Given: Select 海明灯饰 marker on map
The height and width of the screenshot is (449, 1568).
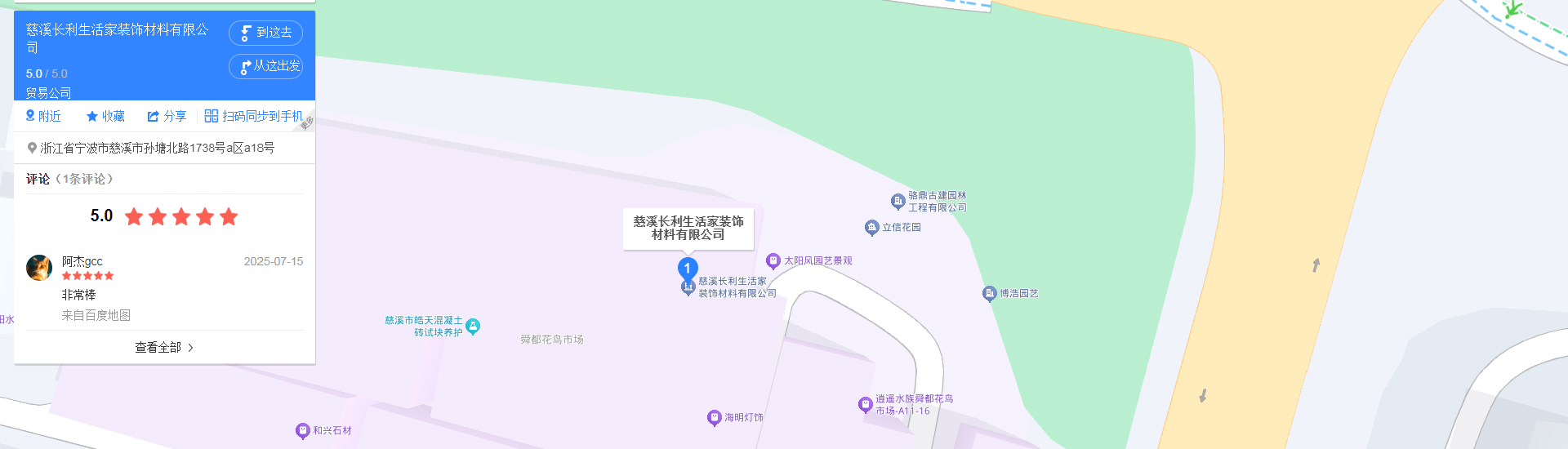Looking at the screenshot, I should (715, 418).
